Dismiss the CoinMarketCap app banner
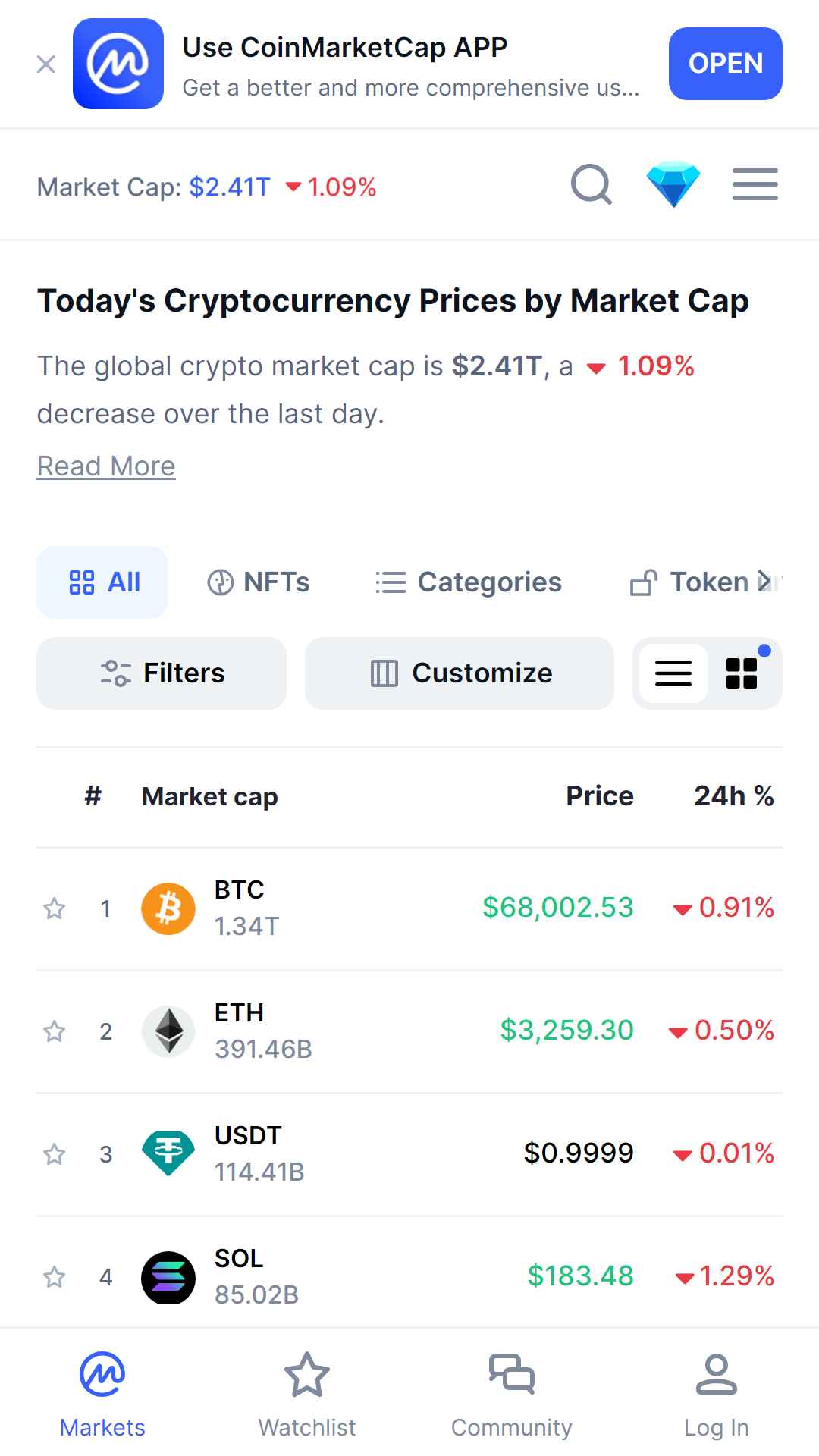The height and width of the screenshot is (1456, 819). [46, 64]
